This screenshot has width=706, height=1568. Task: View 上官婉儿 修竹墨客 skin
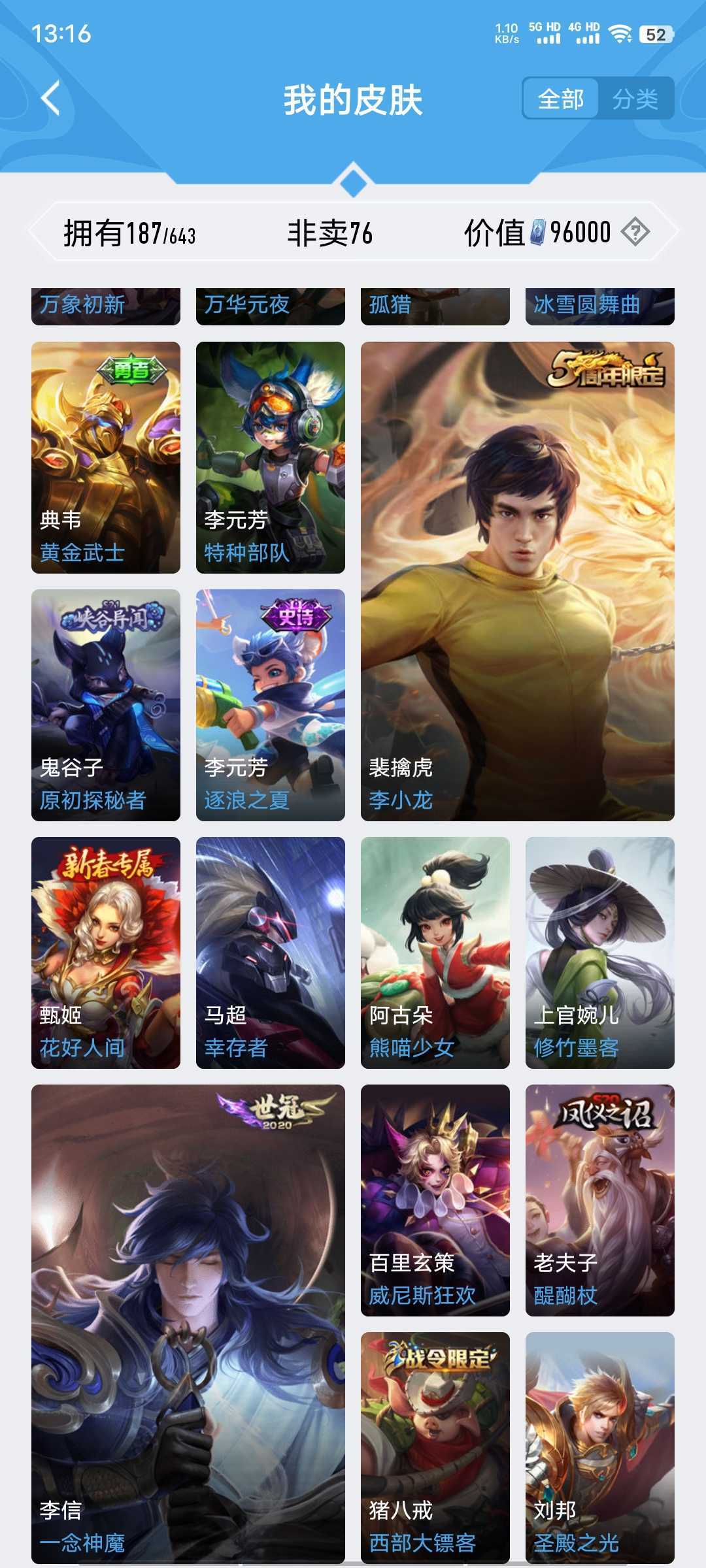click(600, 953)
